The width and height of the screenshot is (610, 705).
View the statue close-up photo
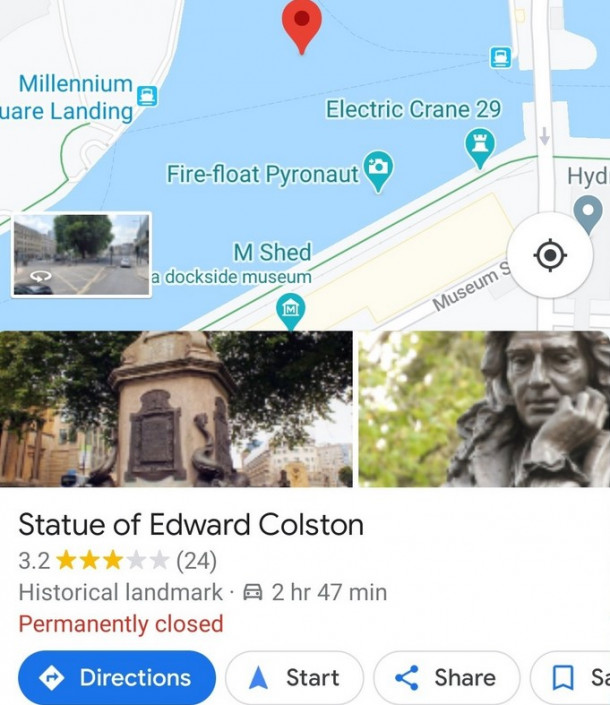[x=484, y=409]
